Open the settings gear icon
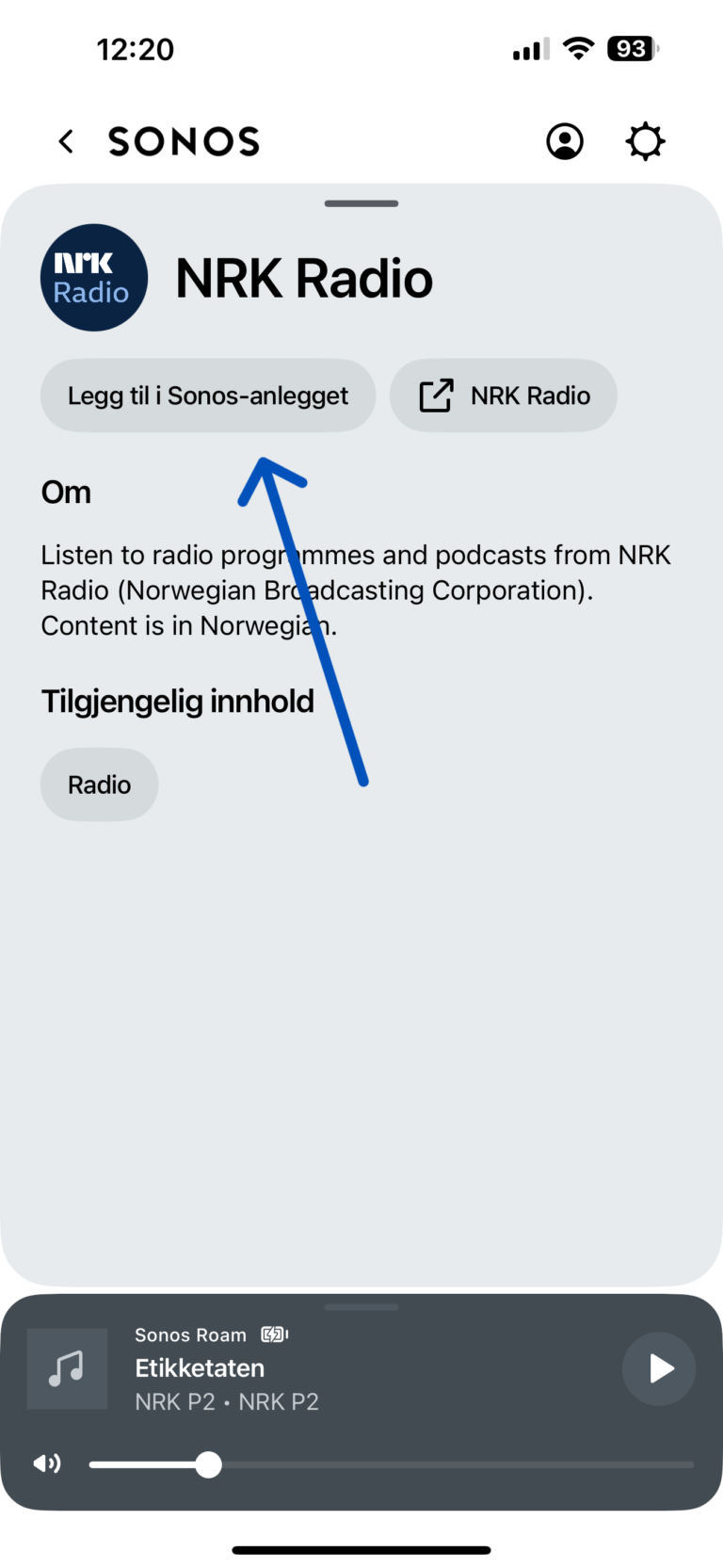The height and width of the screenshot is (1568, 723). pyautogui.click(x=645, y=141)
